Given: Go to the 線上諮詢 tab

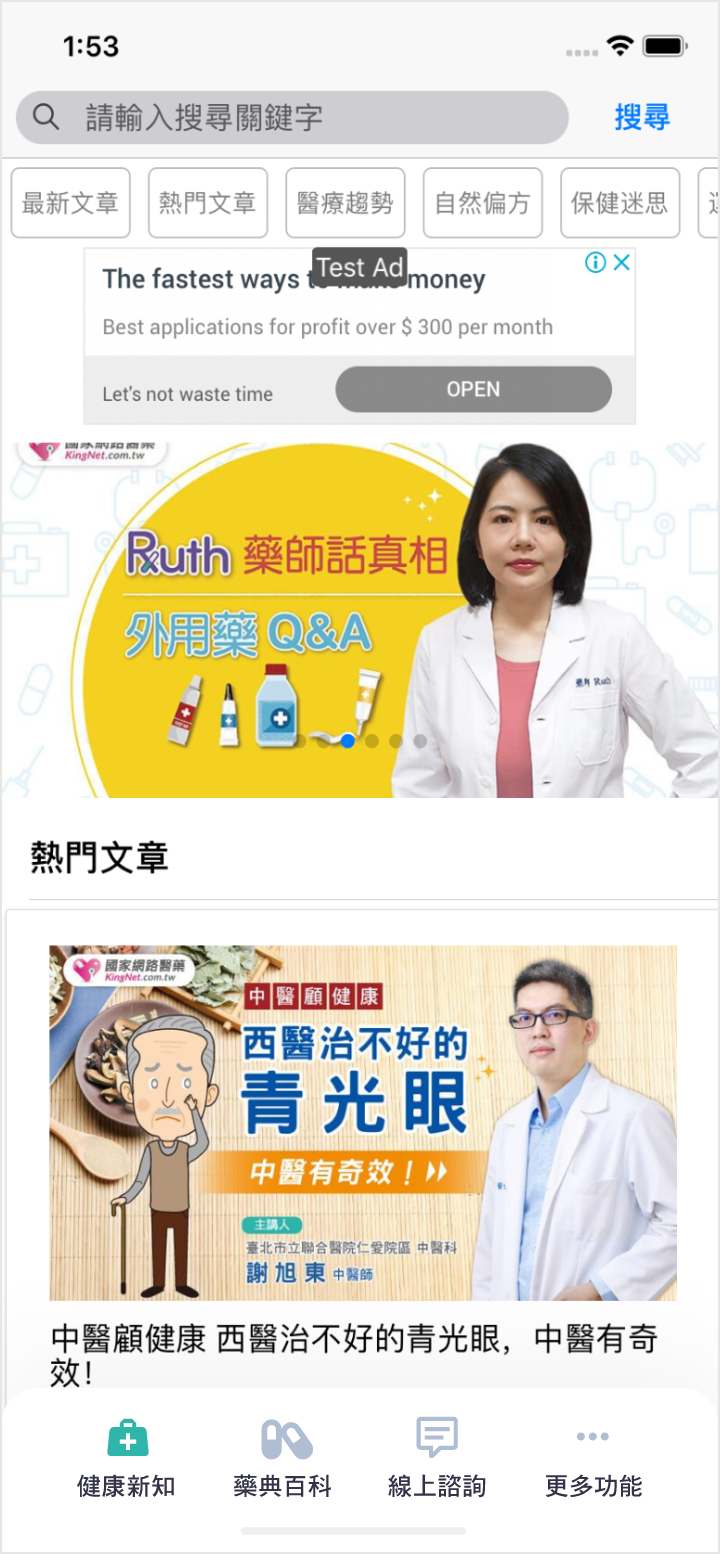Looking at the screenshot, I should click(x=437, y=1458).
